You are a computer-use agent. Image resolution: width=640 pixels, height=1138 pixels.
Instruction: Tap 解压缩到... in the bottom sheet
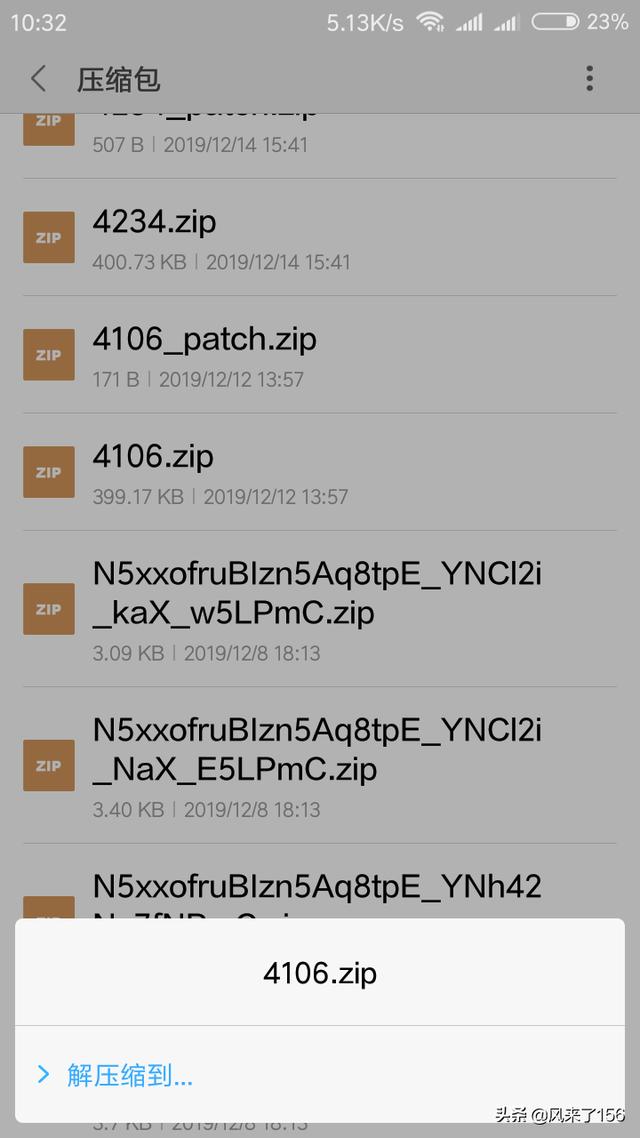tap(320, 1074)
